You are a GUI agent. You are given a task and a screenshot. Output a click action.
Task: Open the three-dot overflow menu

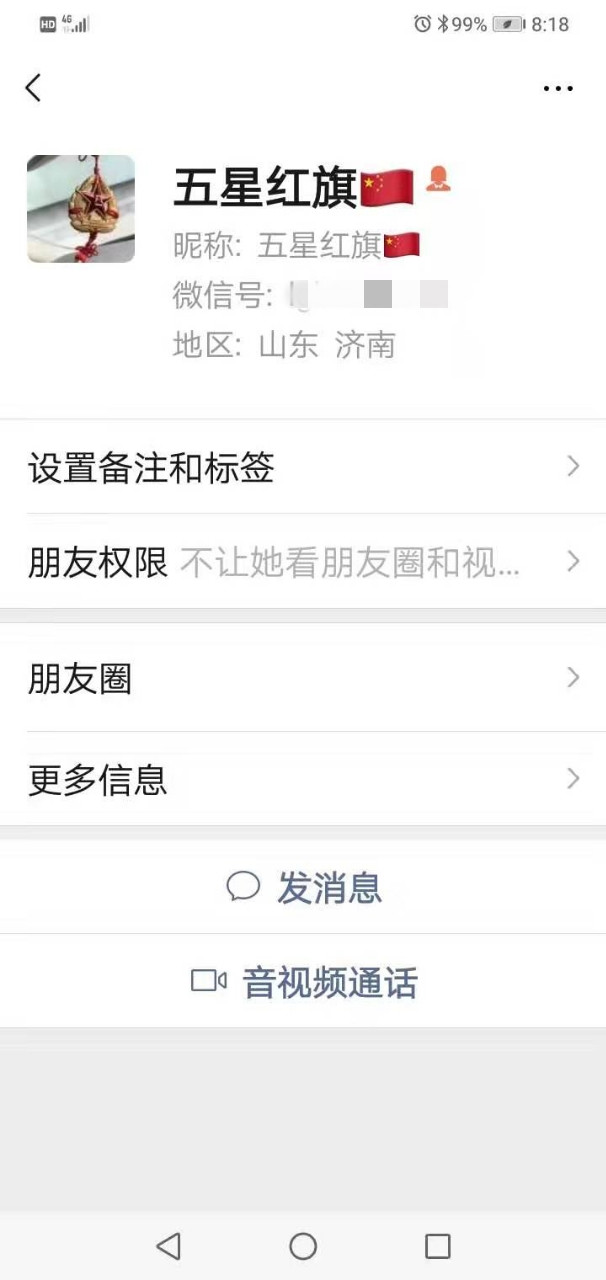click(x=558, y=88)
